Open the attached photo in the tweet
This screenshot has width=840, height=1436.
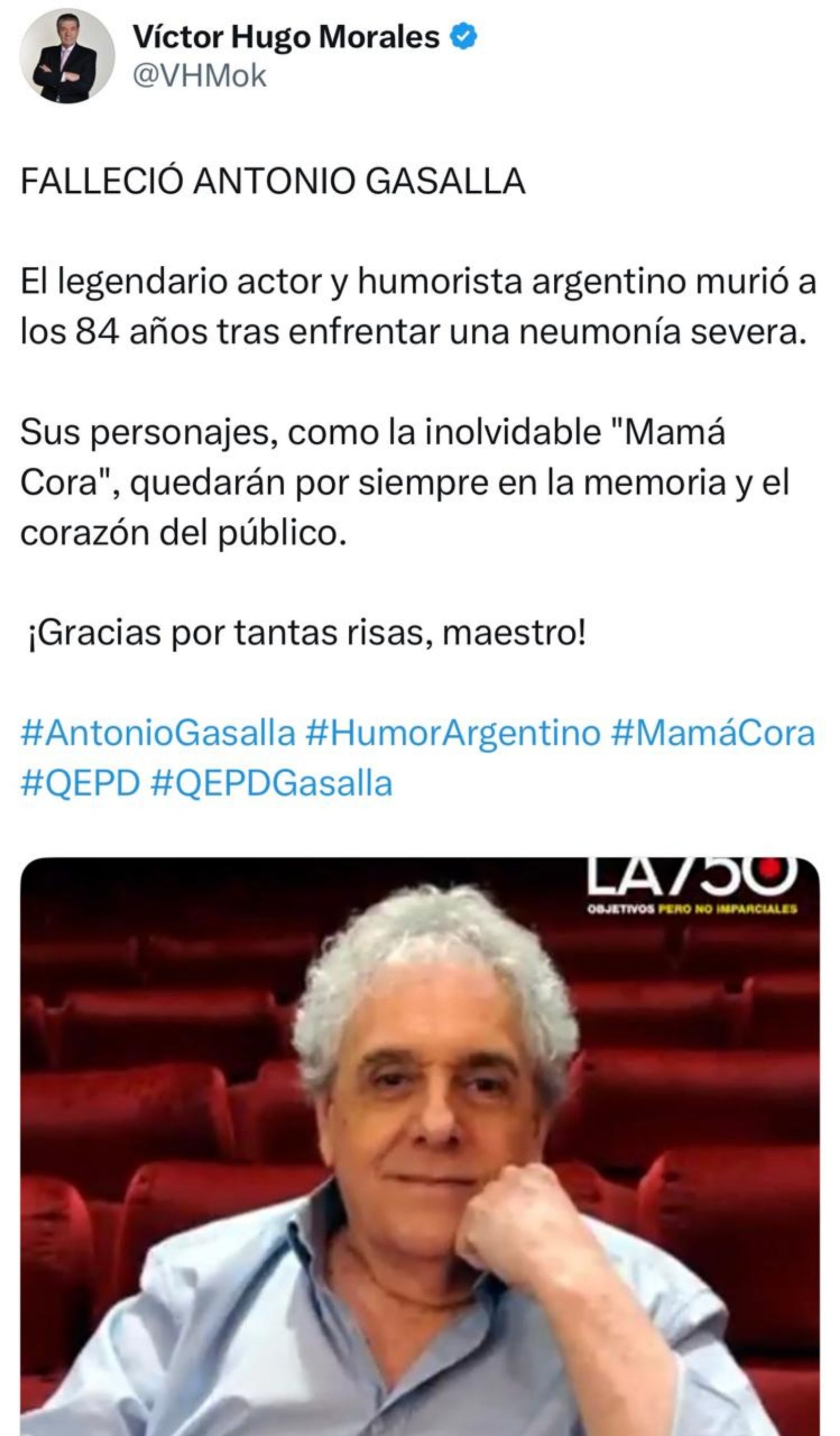coord(419,1146)
